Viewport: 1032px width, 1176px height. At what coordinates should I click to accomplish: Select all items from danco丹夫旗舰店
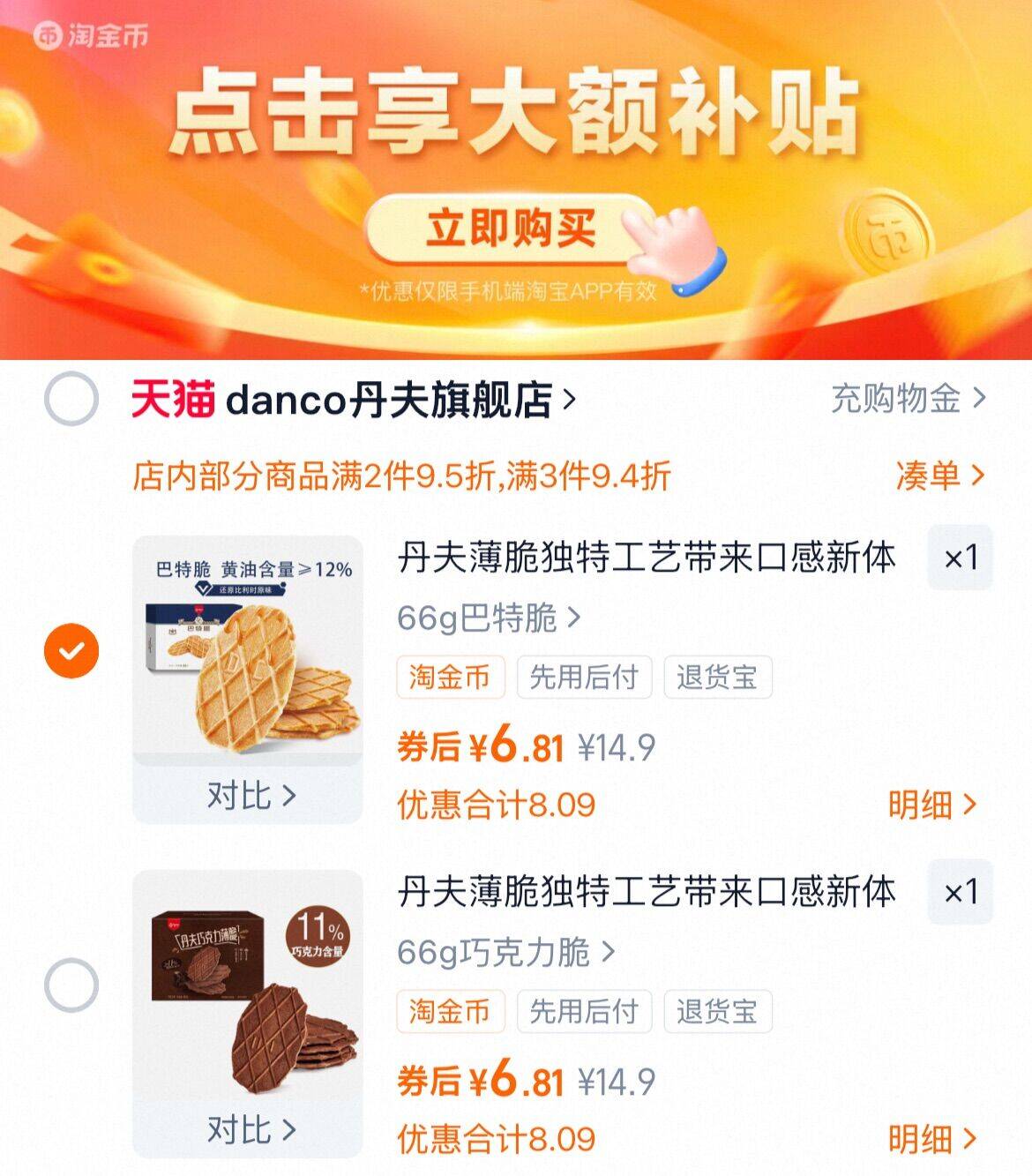point(71,400)
